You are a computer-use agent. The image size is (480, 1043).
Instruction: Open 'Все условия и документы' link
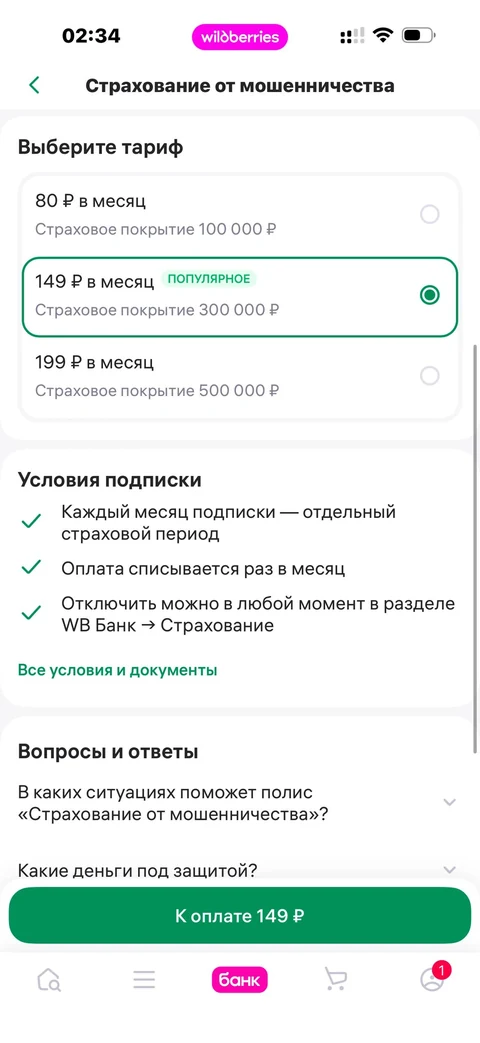[118, 670]
